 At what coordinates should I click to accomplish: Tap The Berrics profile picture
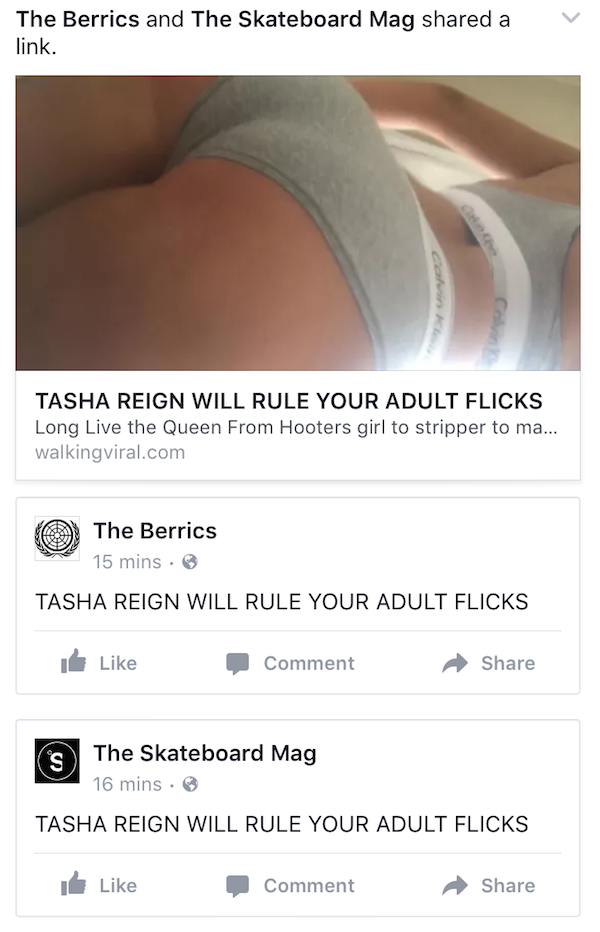coord(57,541)
